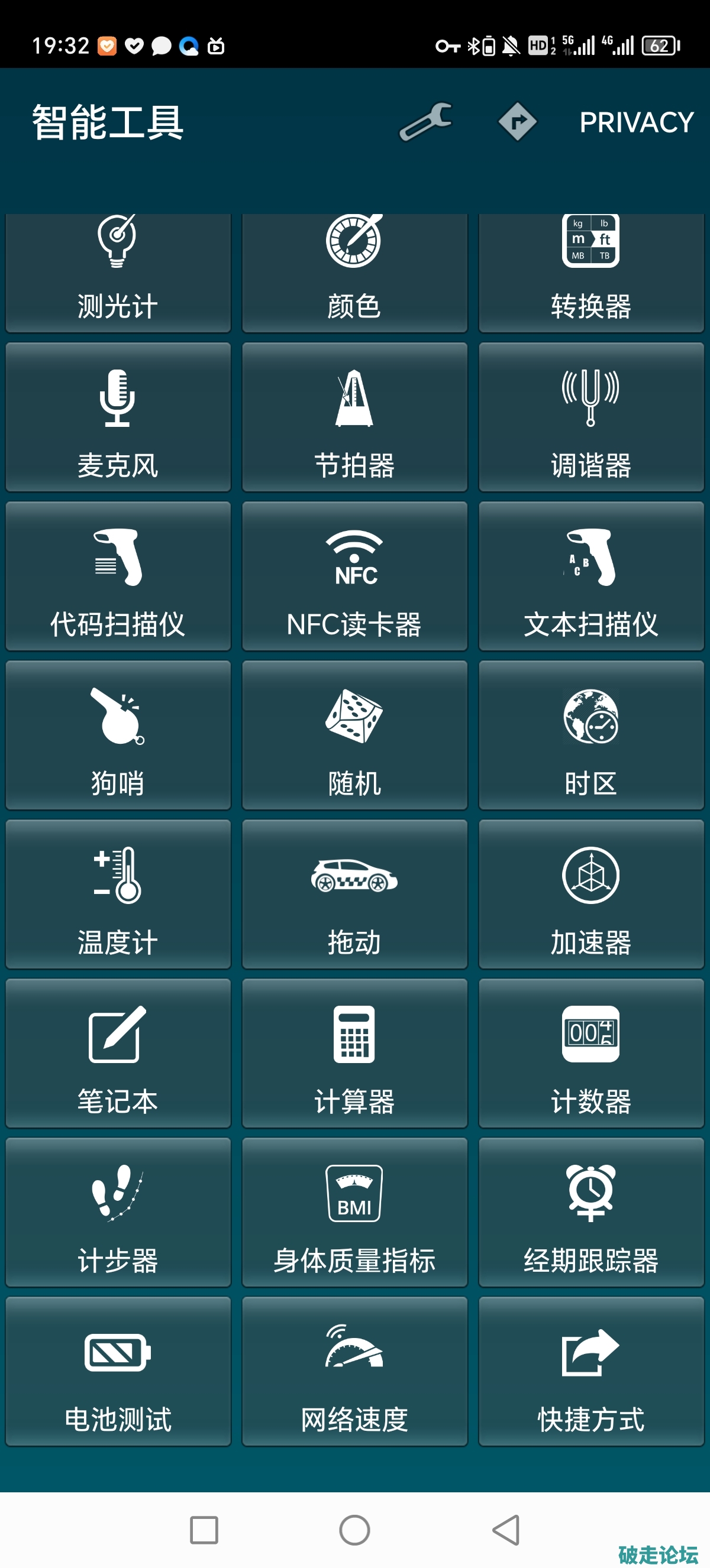
Task: Start the 代码扫描仪 code scanner
Action: click(118, 576)
